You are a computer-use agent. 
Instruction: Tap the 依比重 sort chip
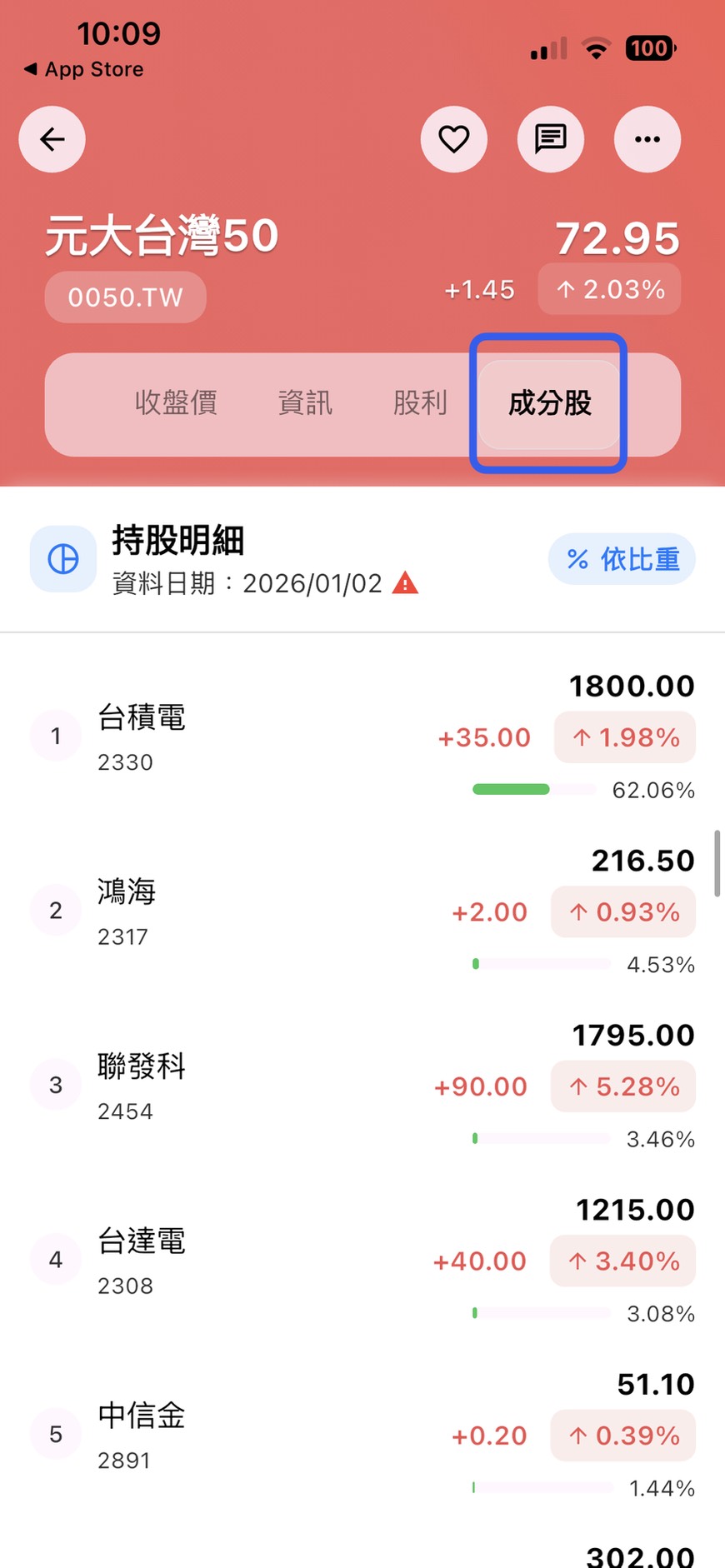[x=622, y=559]
